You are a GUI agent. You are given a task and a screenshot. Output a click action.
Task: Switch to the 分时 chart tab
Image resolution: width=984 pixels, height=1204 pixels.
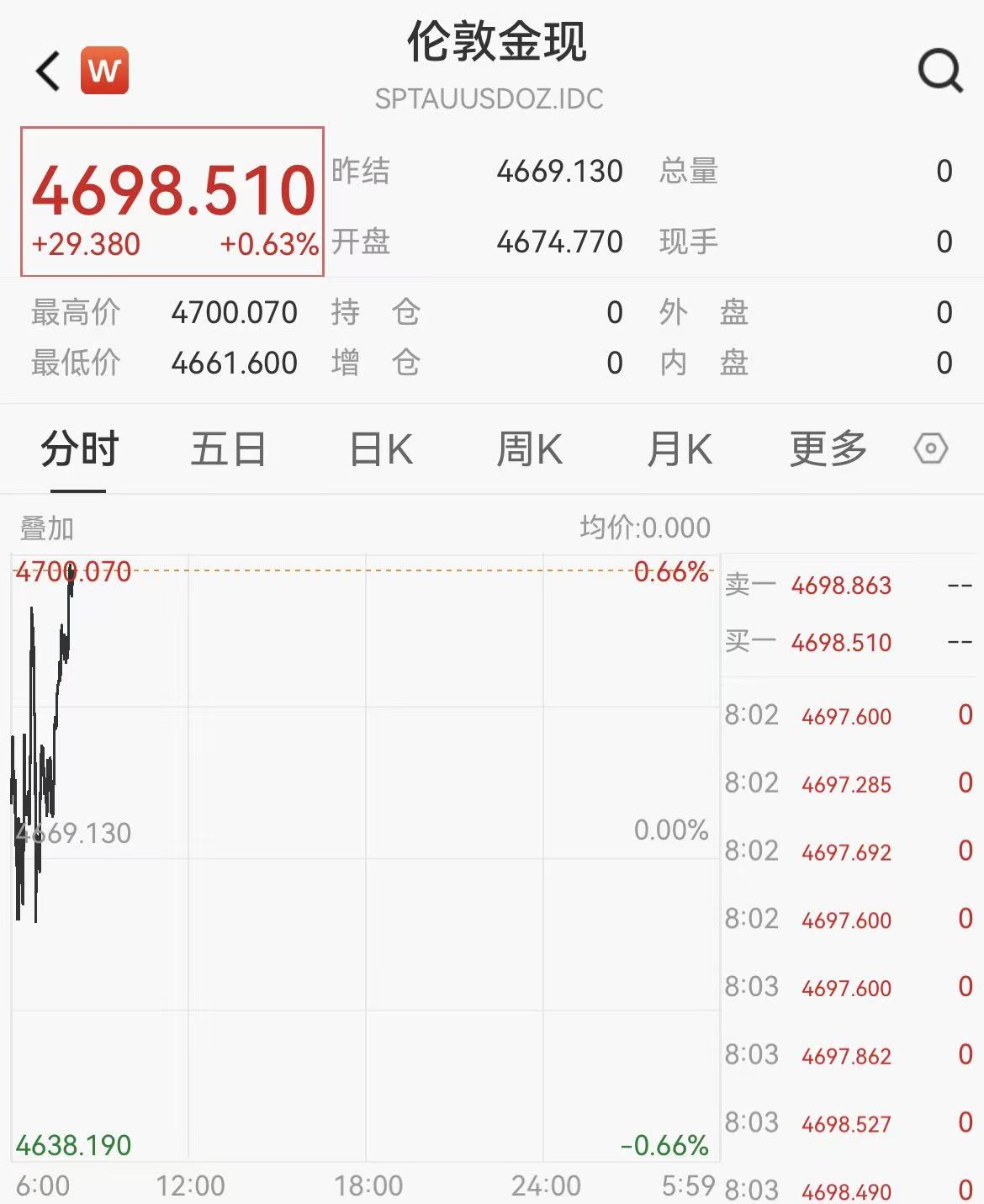[x=79, y=449]
